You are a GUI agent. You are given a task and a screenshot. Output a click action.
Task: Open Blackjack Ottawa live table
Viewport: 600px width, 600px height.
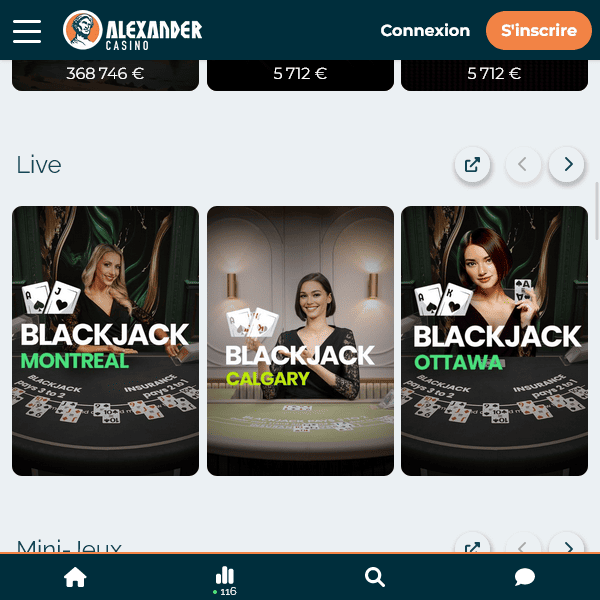(x=494, y=341)
